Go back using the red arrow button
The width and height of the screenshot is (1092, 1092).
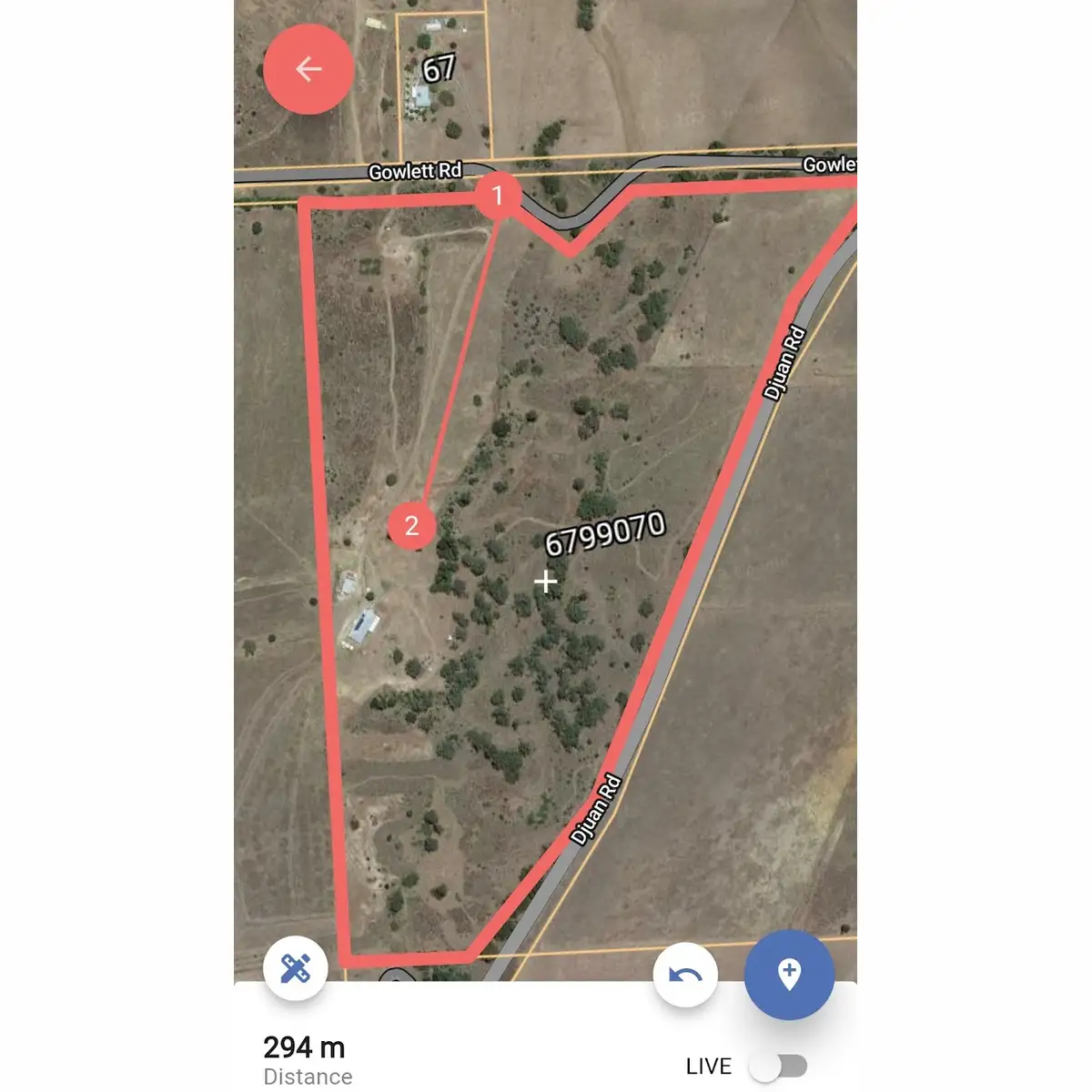308,69
